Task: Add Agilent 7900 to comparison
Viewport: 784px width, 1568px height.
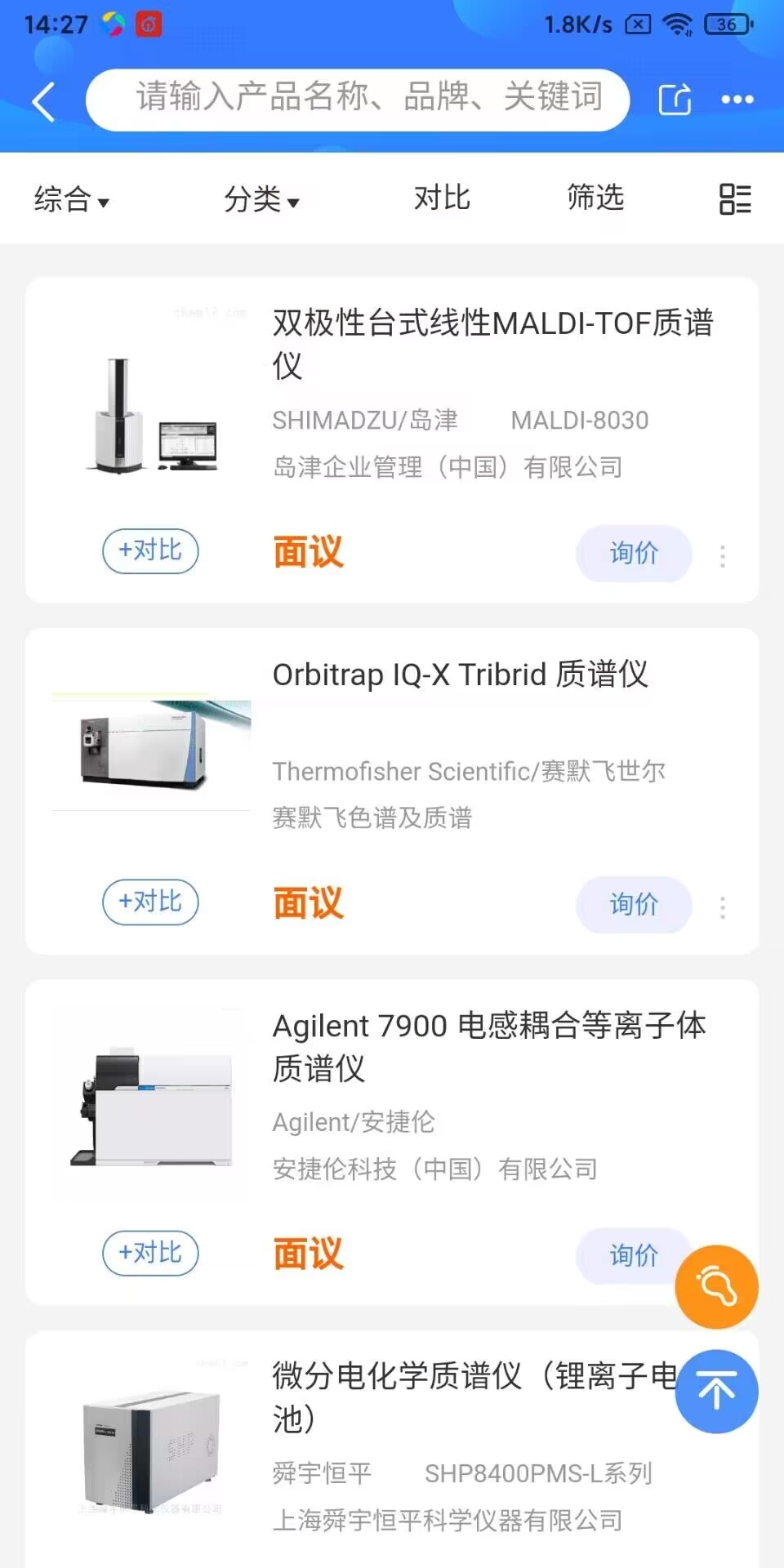Action: pyautogui.click(x=150, y=1254)
